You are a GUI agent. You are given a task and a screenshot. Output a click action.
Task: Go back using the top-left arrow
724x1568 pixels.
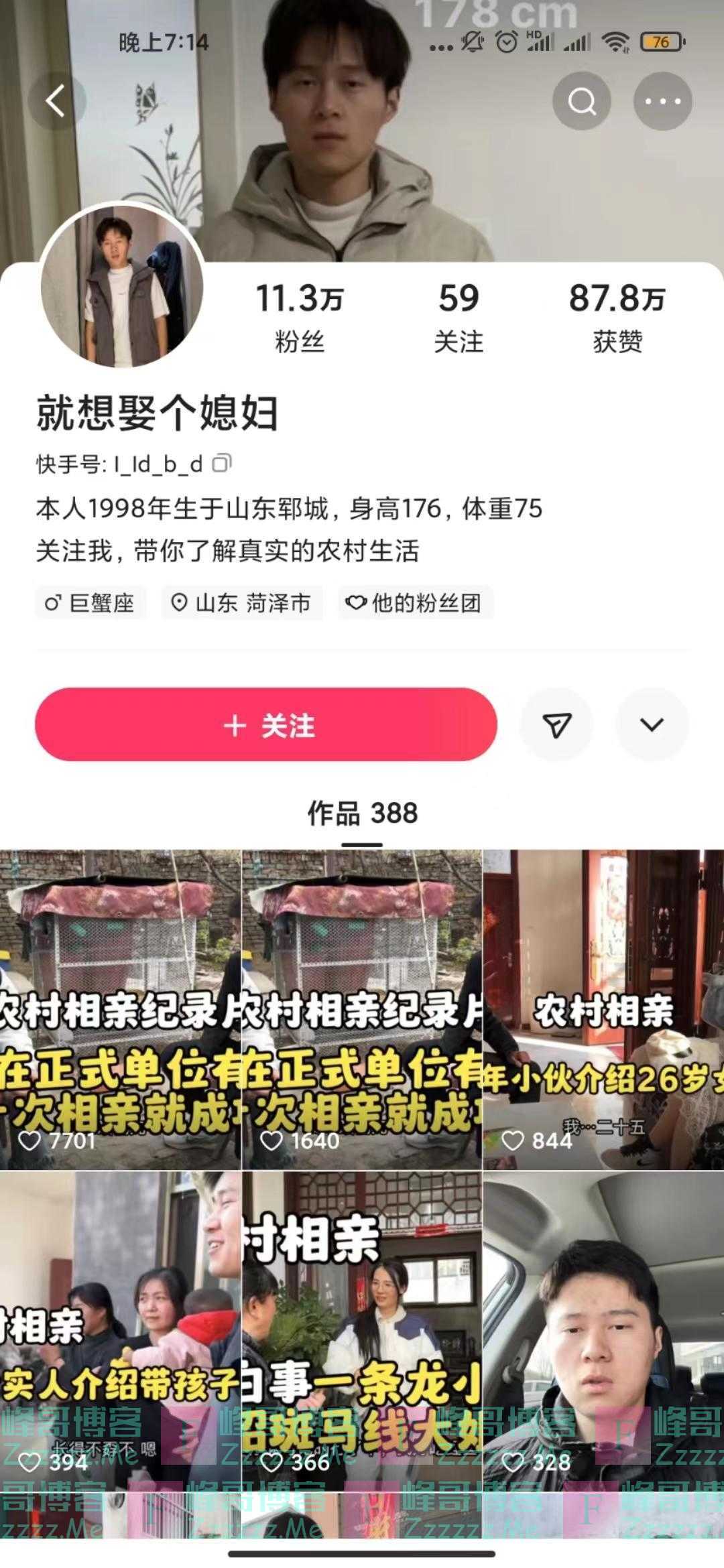point(56,102)
